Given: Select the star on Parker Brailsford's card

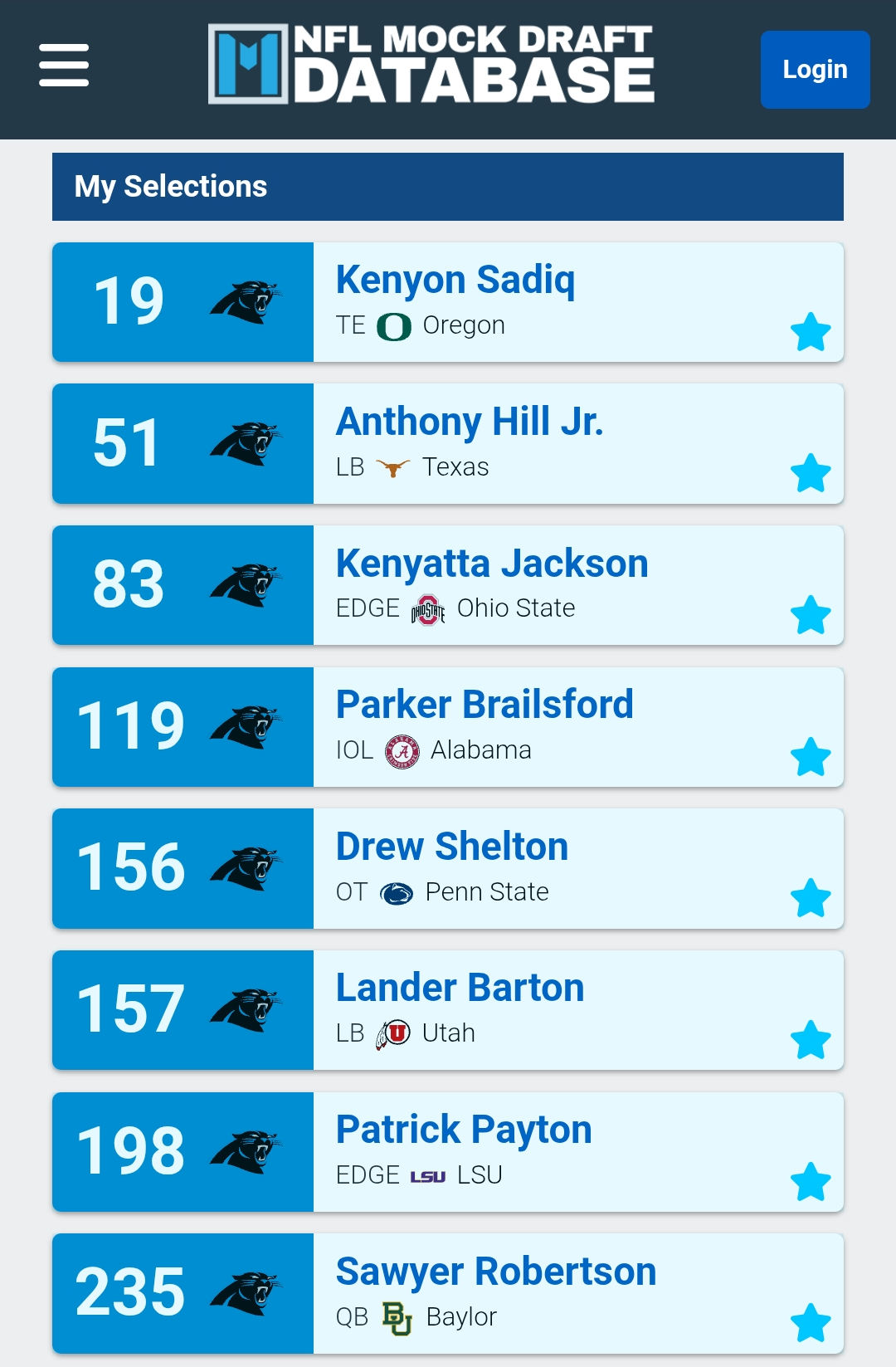Looking at the screenshot, I should (811, 757).
